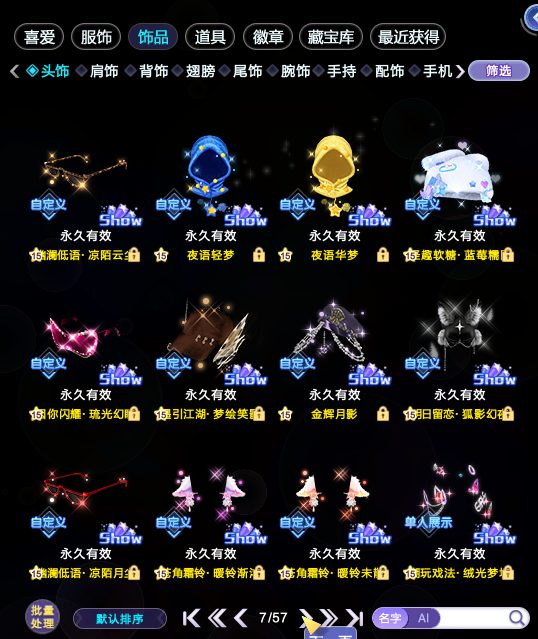The height and width of the screenshot is (639, 538).
Task: Open the 默认排序 sort dropdown
Action: [x=120, y=619]
